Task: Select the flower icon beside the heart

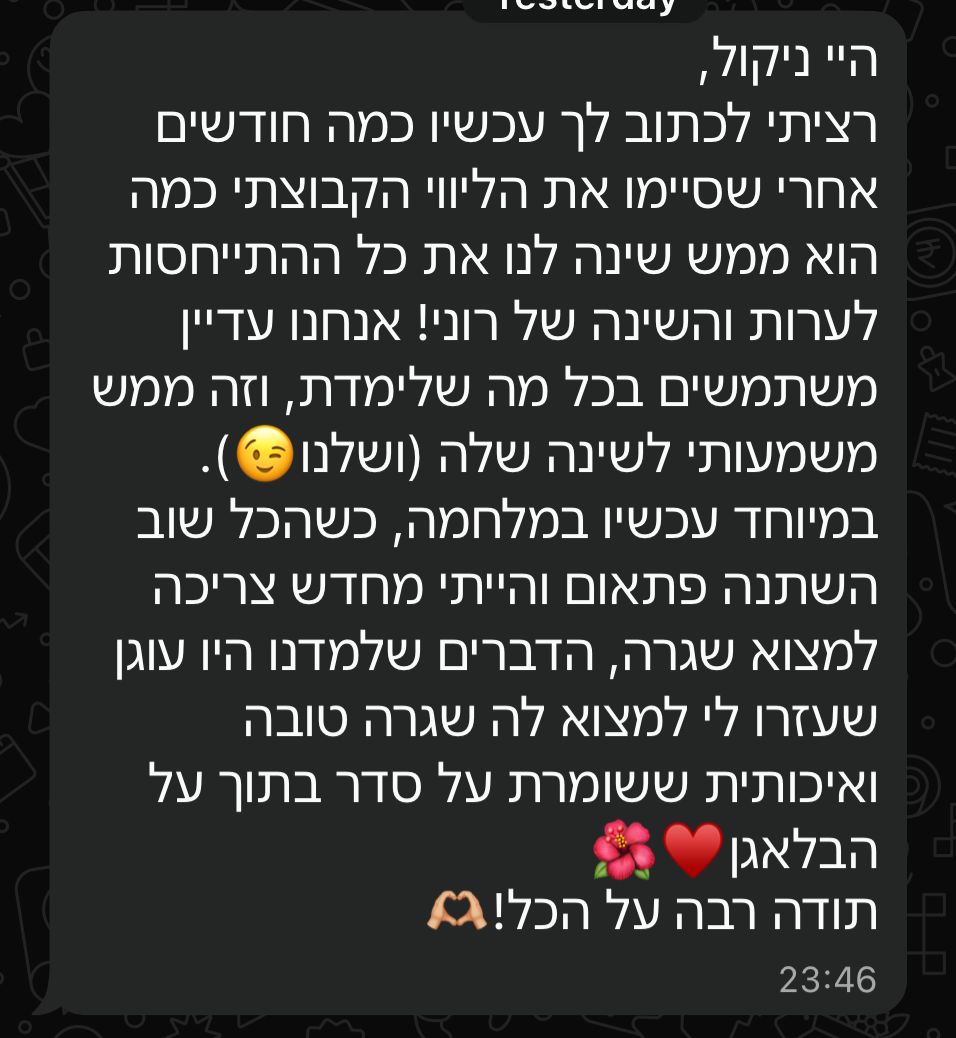Action: (624, 848)
